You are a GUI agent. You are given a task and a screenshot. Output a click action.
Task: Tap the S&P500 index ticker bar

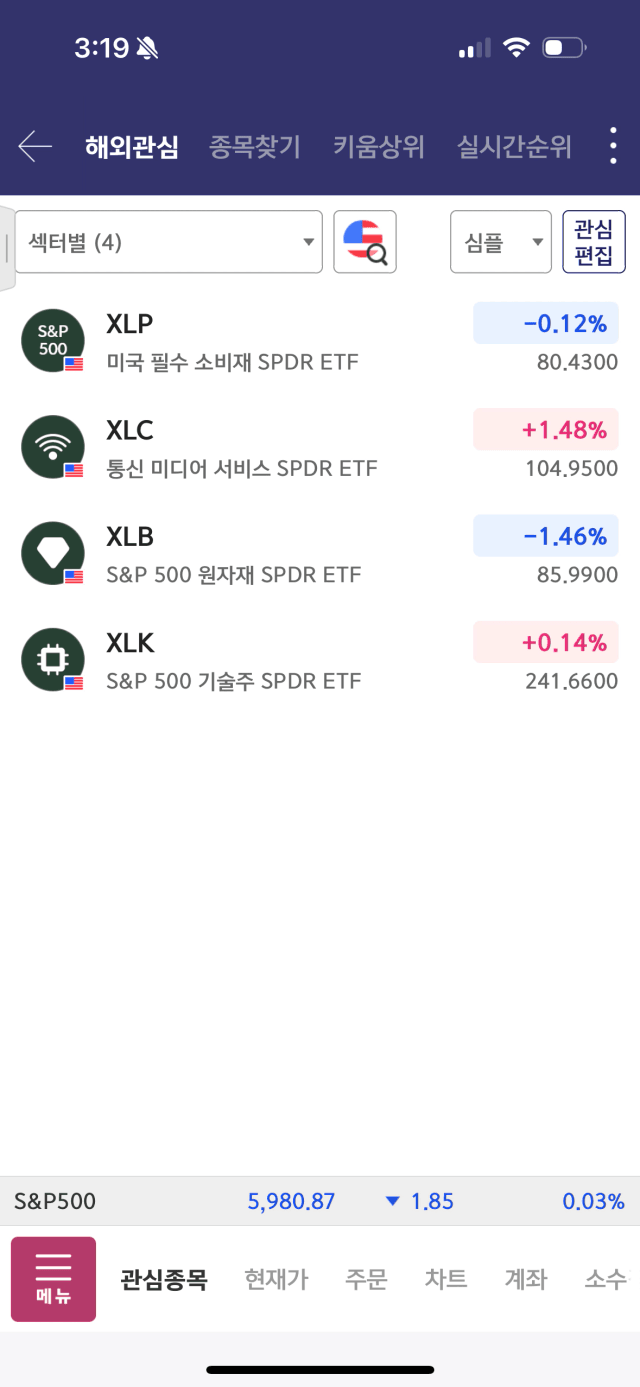pyautogui.click(x=320, y=1201)
